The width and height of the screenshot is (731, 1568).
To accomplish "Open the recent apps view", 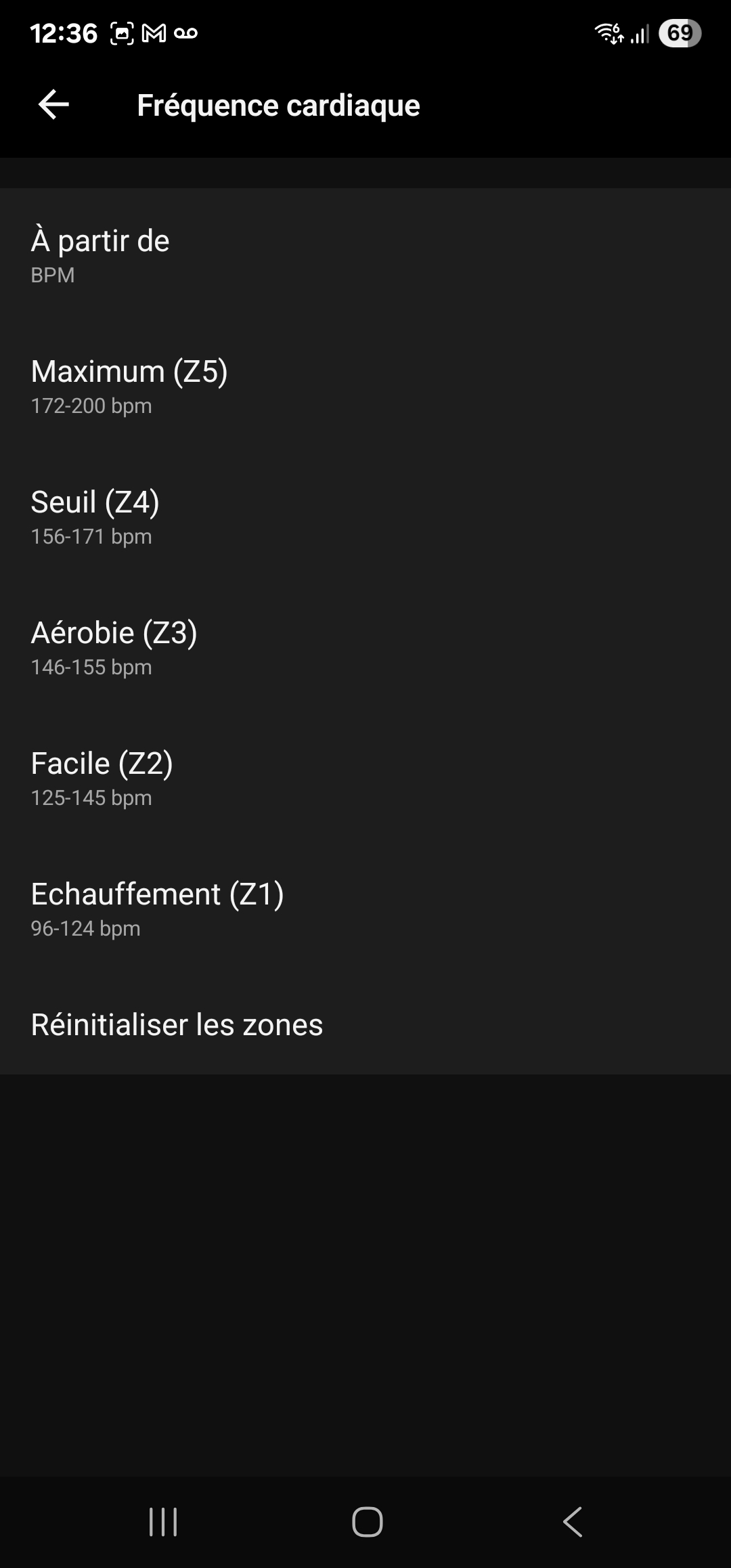I will click(163, 1522).
